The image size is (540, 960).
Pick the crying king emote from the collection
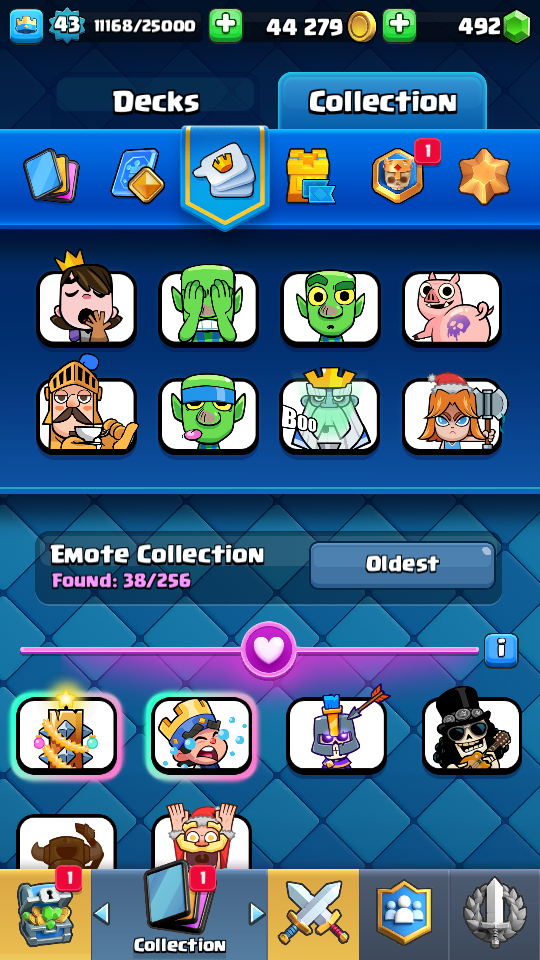coord(201,735)
